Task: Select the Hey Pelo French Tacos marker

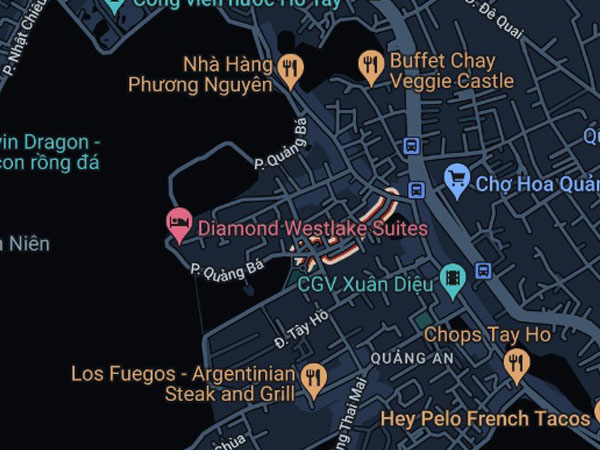Action: pyautogui.click(x=594, y=412)
